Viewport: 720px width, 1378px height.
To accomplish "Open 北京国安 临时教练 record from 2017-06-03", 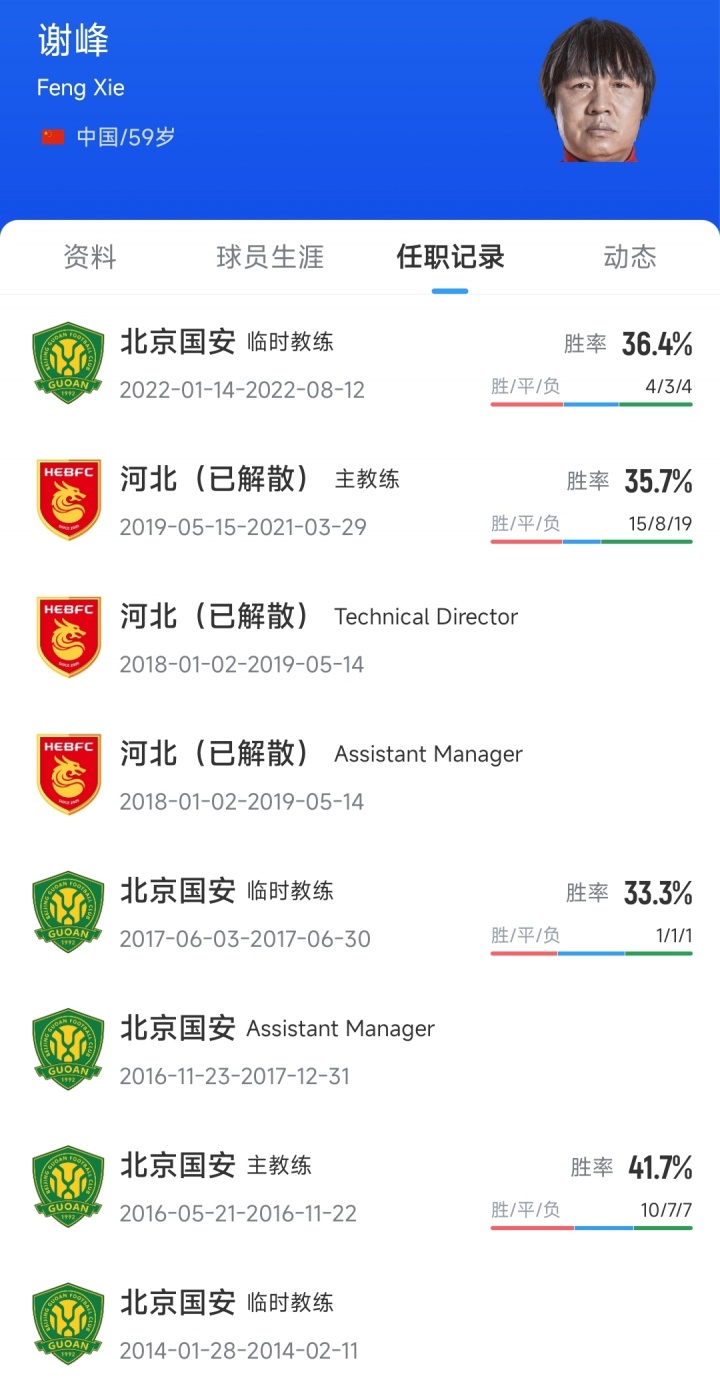I will [x=360, y=912].
